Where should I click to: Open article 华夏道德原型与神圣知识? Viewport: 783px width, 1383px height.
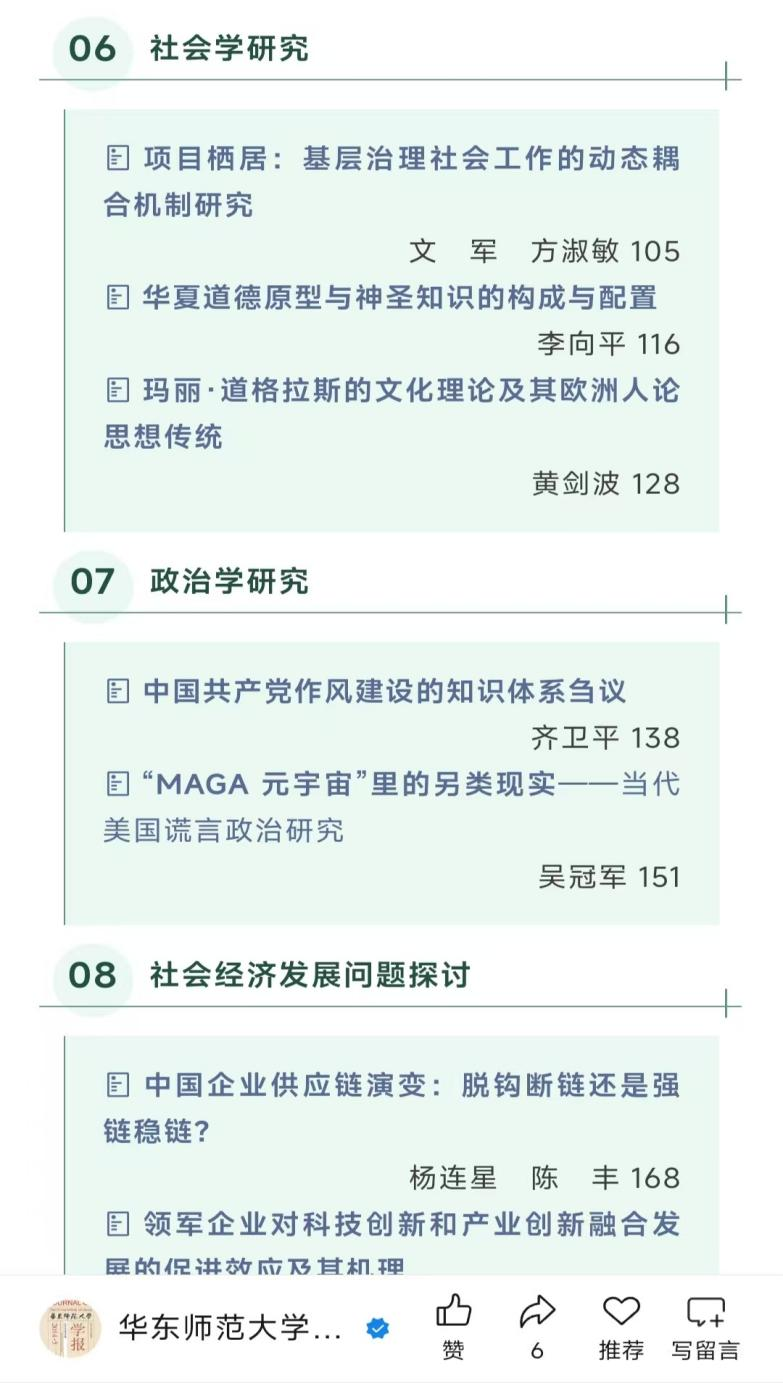pyautogui.click(x=399, y=298)
